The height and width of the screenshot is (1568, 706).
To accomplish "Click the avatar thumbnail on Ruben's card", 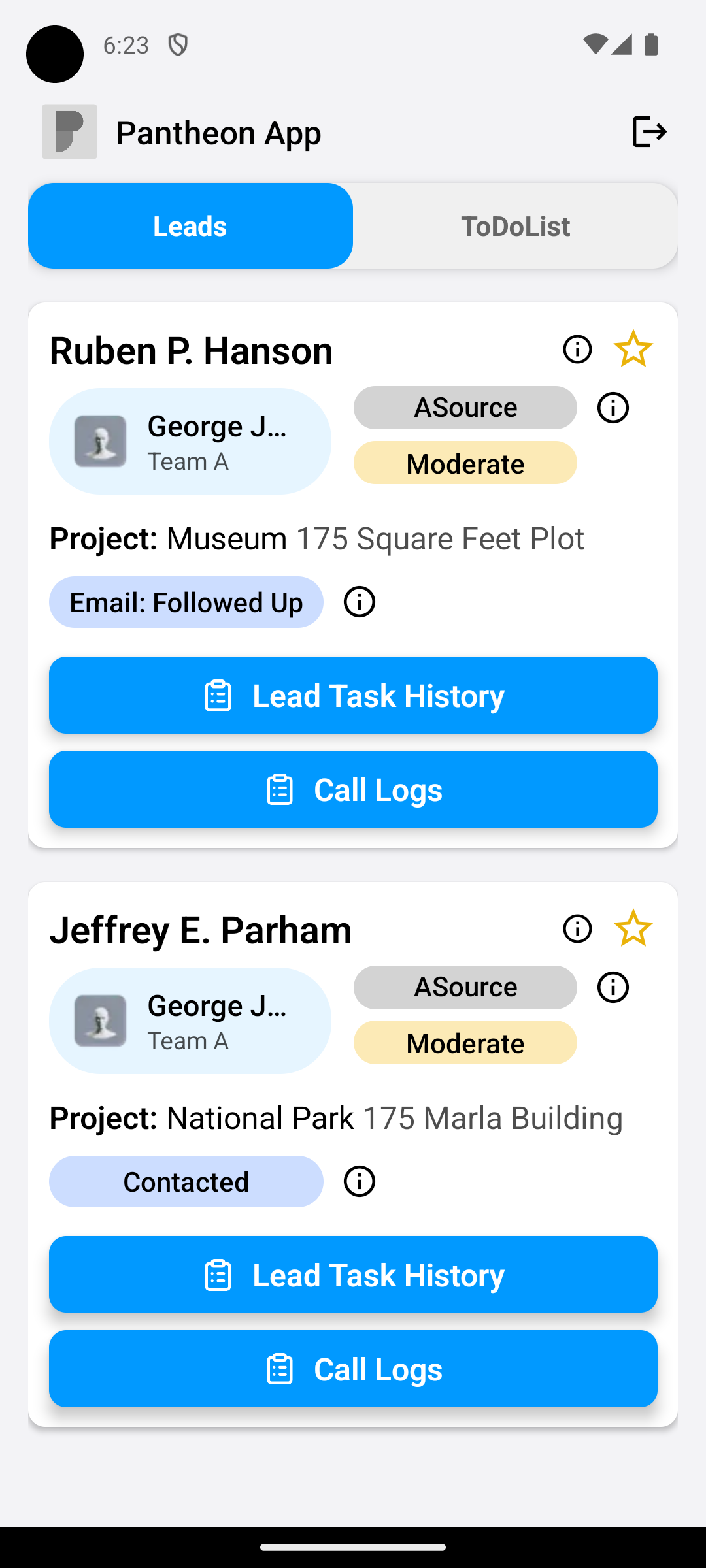I will pyautogui.click(x=100, y=440).
